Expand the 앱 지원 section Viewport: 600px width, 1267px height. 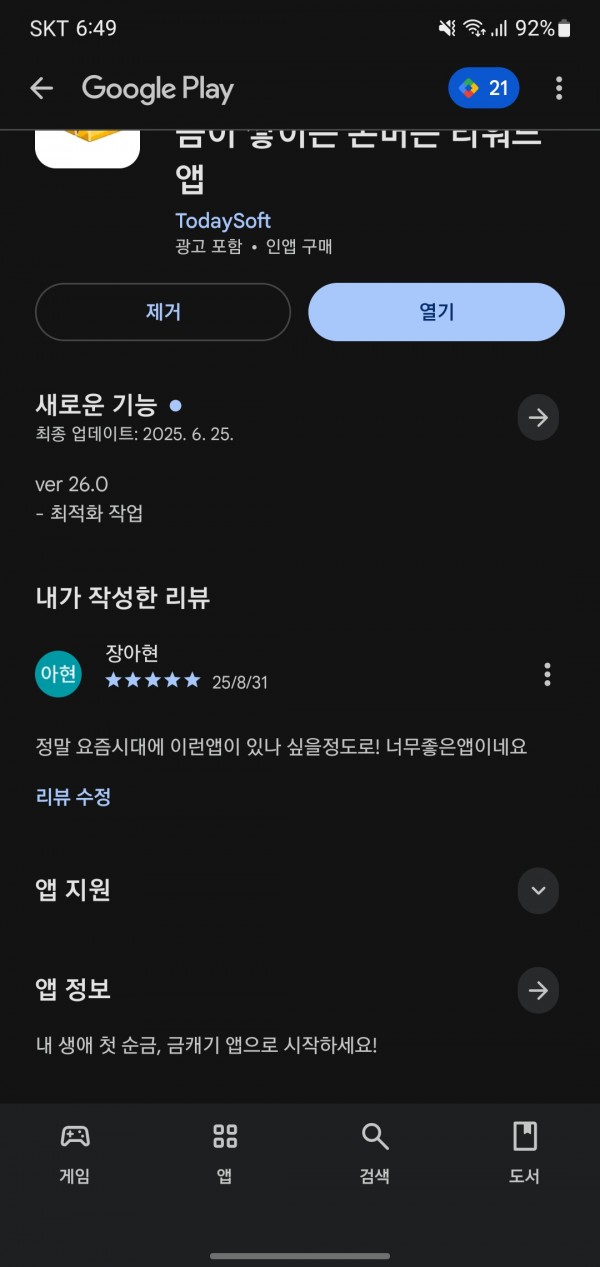pyautogui.click(x=538, y=890)
